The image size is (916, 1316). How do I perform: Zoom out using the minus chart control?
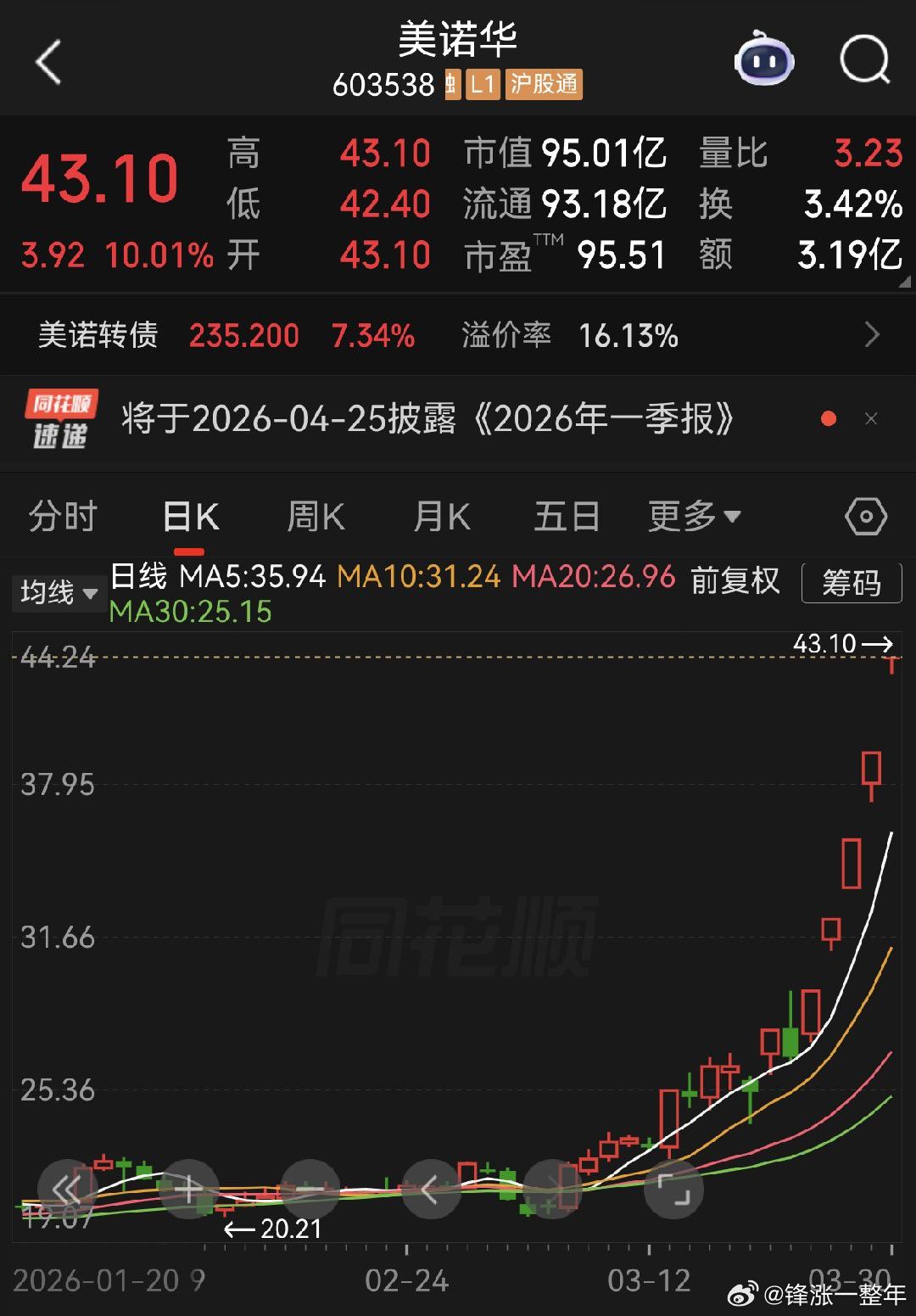[x=308, y=1190]
